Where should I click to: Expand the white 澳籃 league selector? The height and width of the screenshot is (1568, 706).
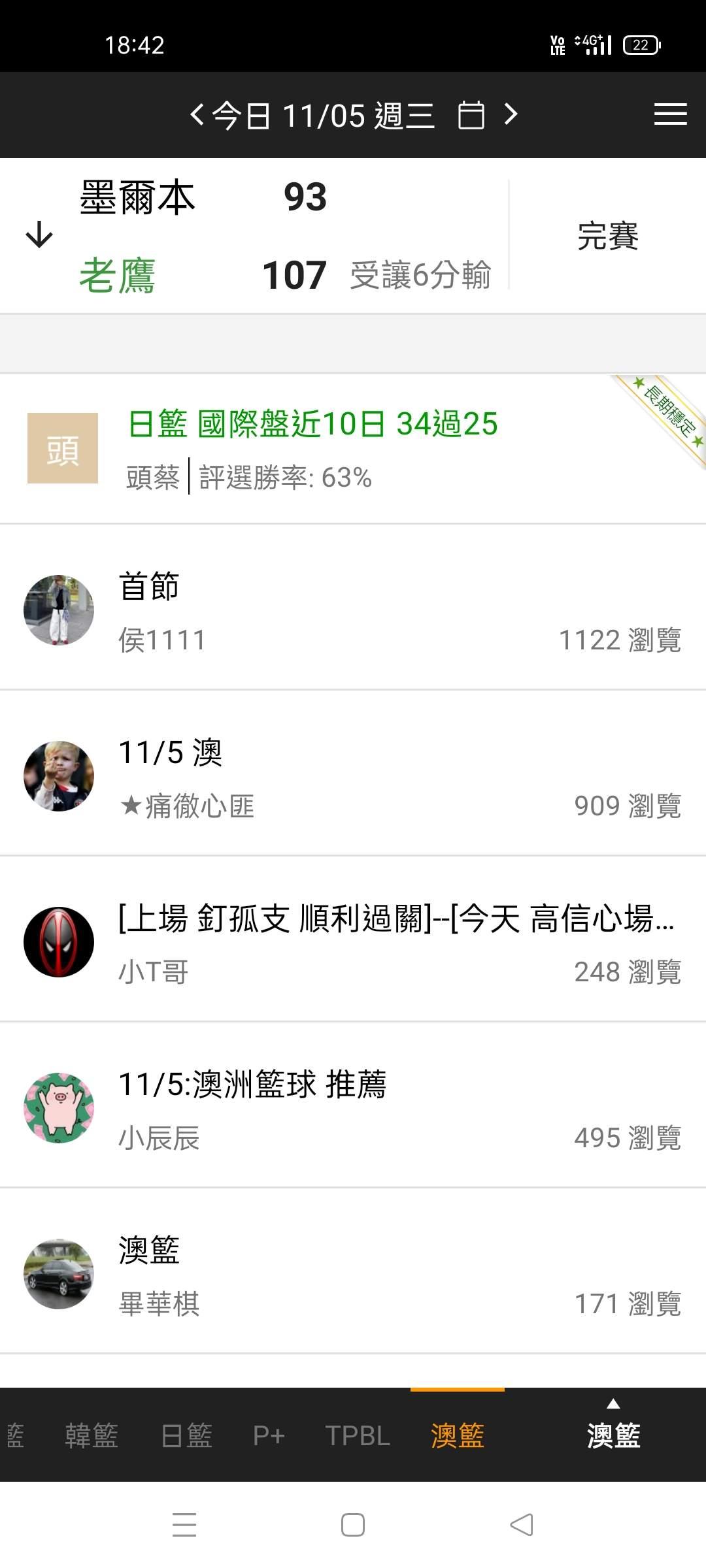tap(613, 1431)
